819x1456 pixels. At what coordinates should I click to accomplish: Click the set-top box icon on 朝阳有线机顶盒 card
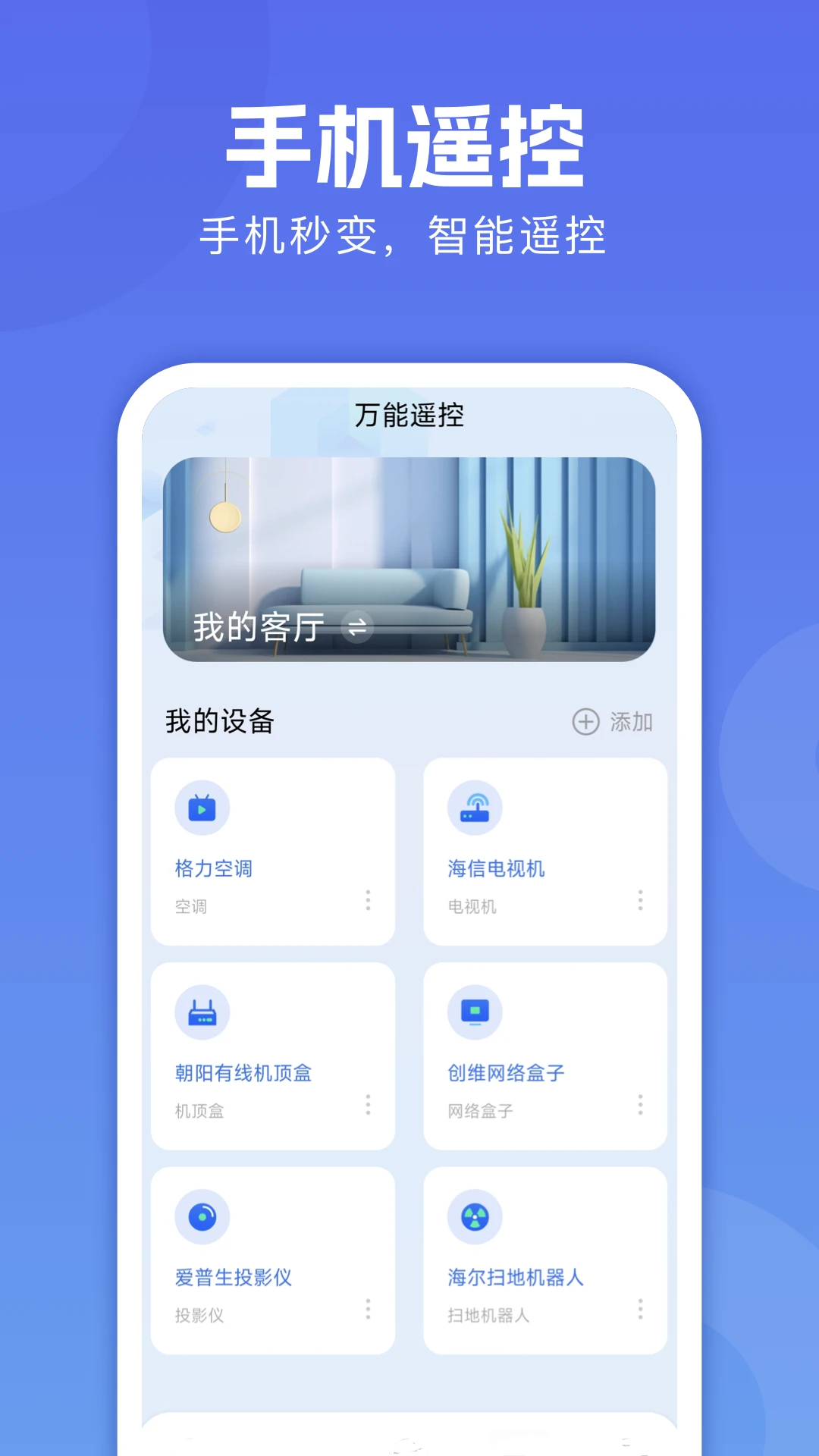pyautogui.click(x=202, y=1013)
